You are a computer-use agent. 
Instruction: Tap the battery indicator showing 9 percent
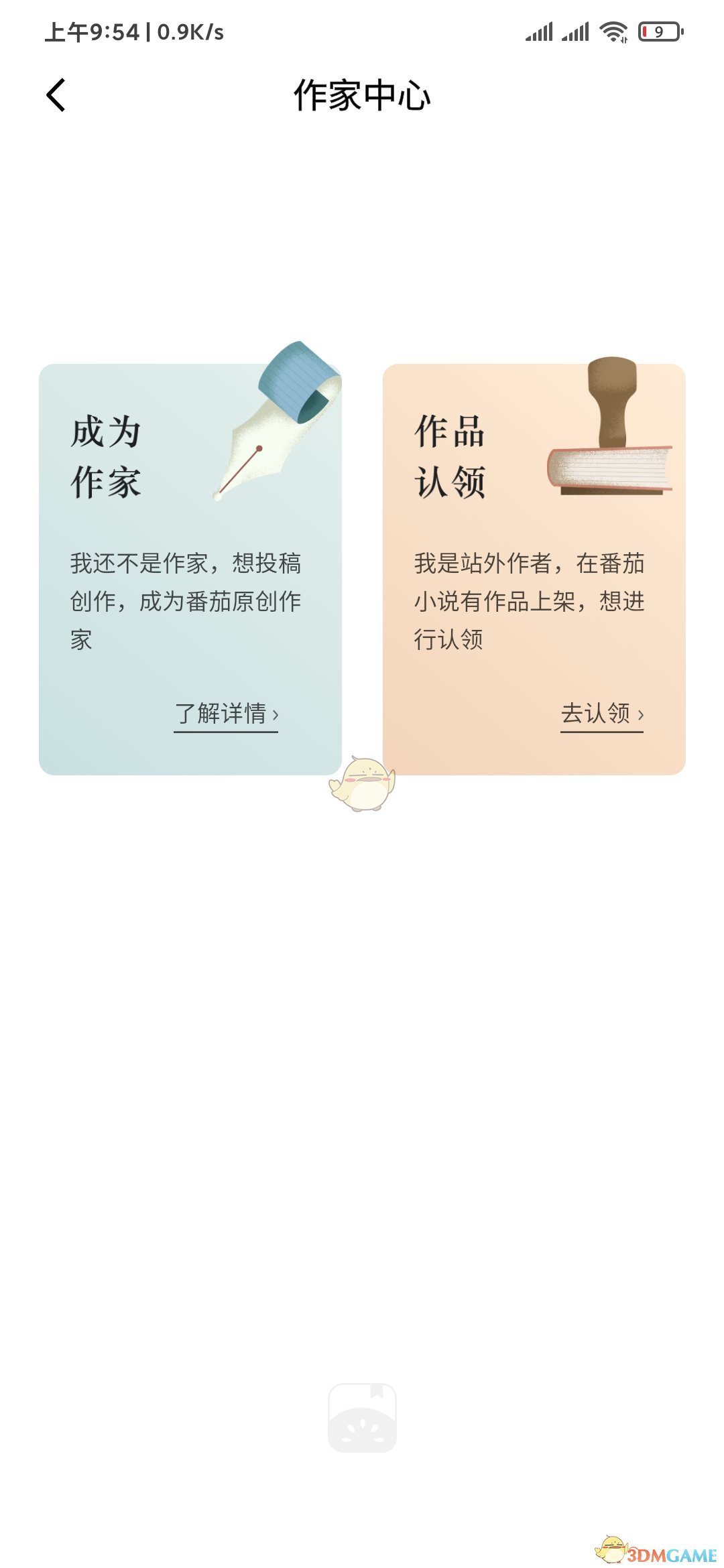click(x=659, y=31)
